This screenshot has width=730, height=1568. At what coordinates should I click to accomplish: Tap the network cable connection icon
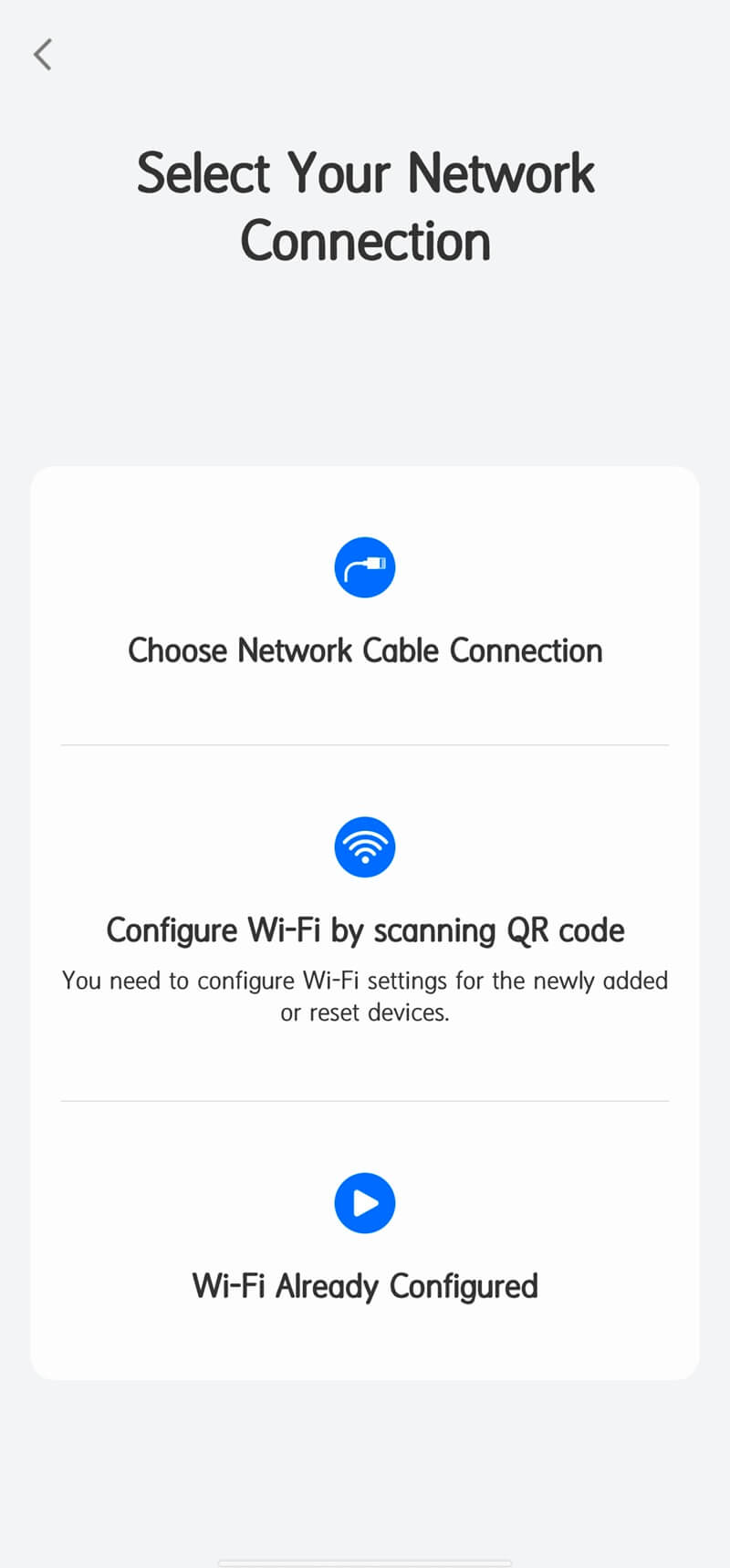tap(365, 567)
